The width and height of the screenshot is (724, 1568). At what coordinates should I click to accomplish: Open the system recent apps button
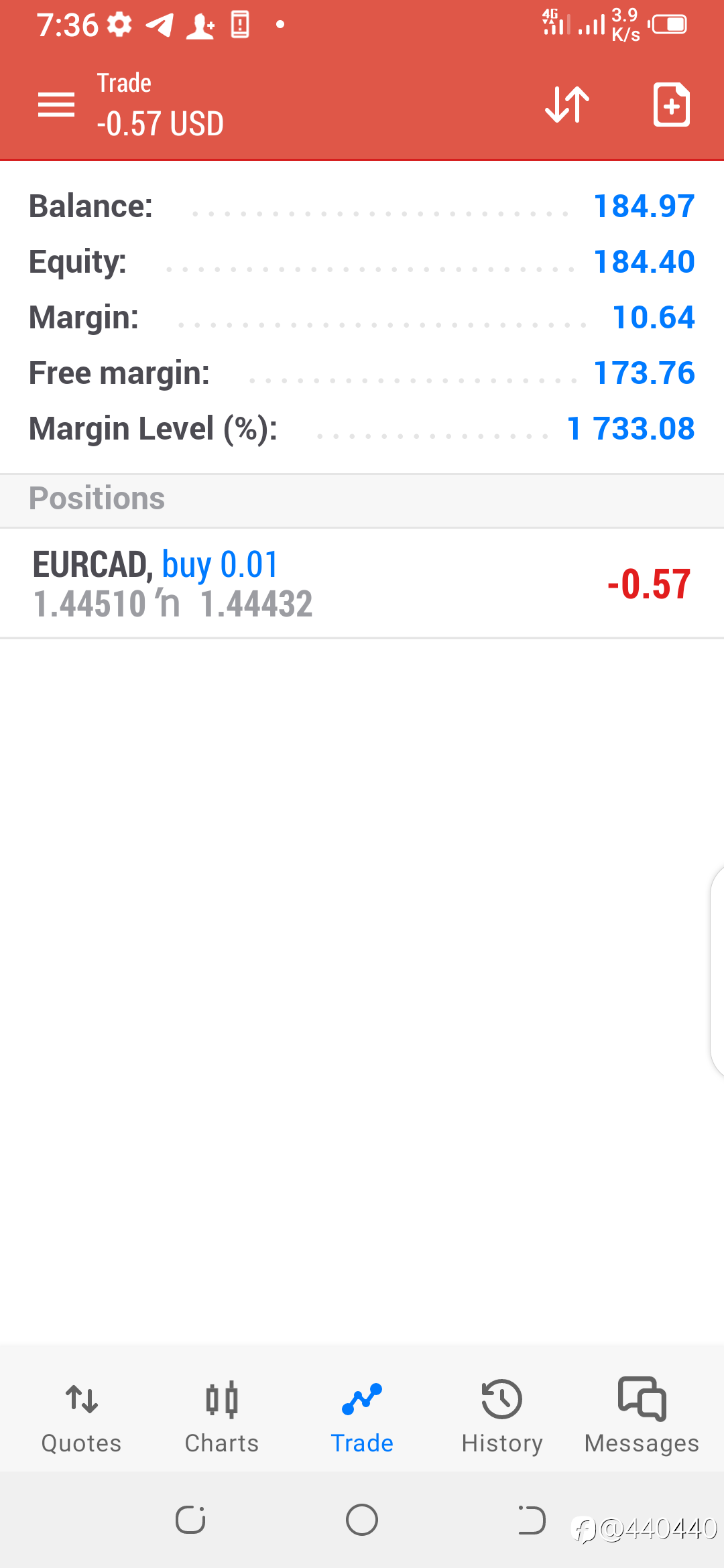coord(190,1520)
